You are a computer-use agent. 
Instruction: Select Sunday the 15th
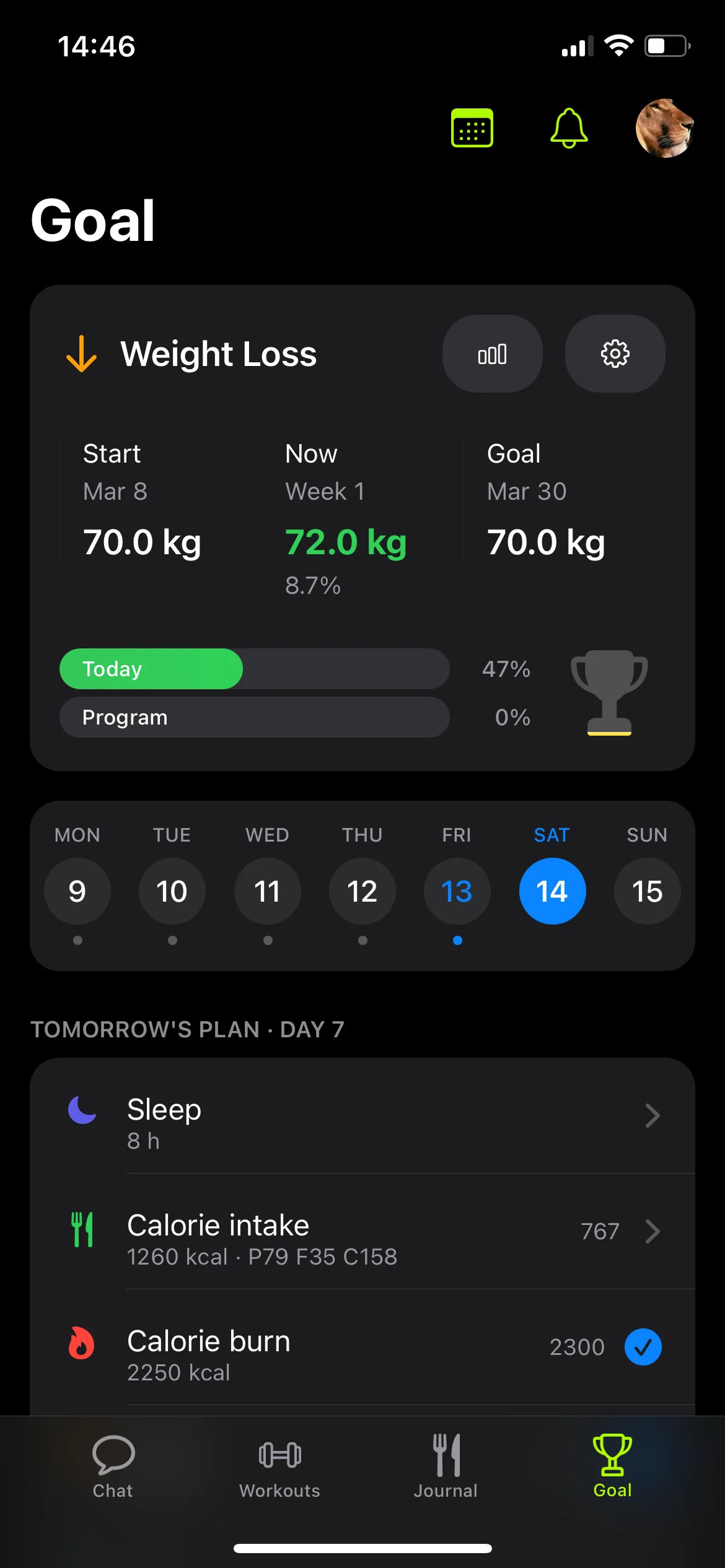point(647,891)
